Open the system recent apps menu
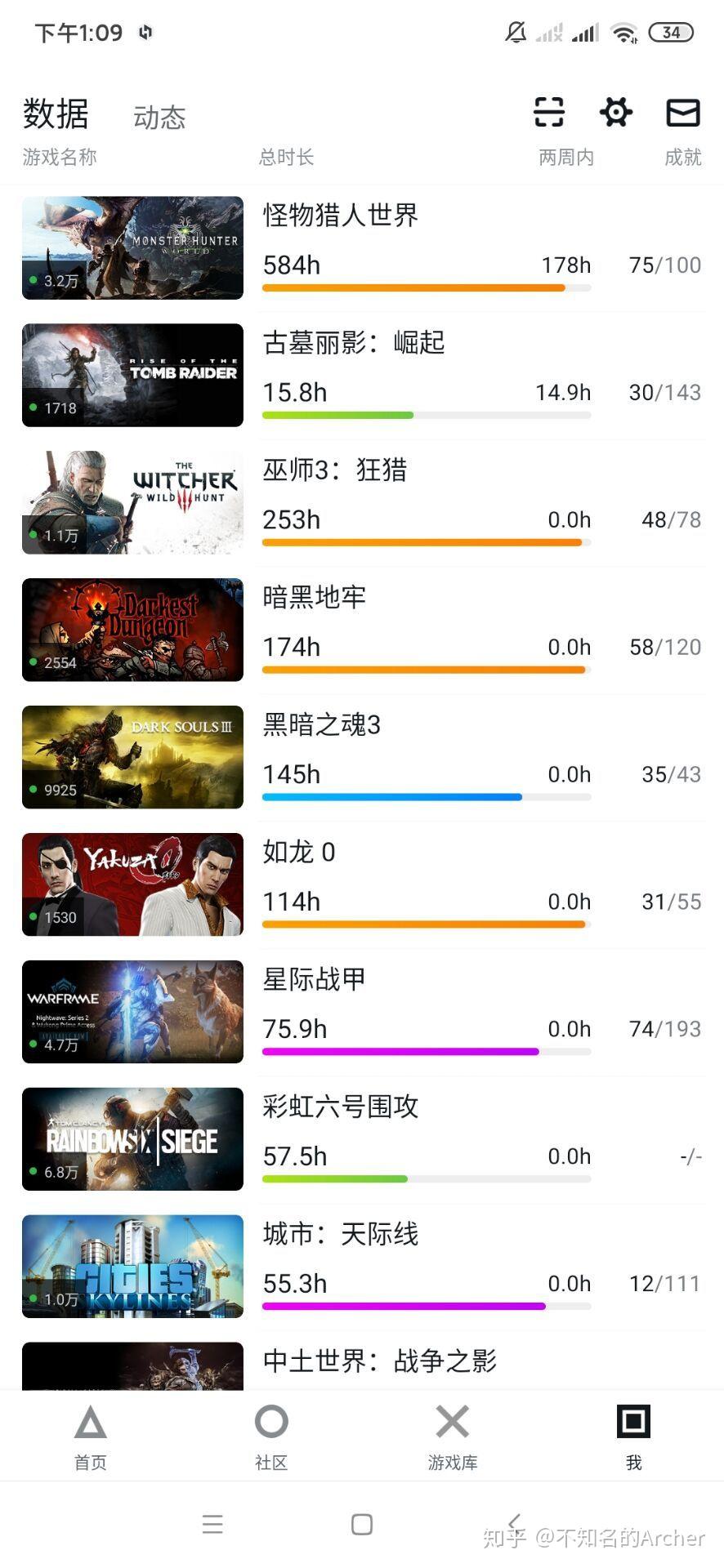Viewport: 724px width, 1568px height. 212,1524
